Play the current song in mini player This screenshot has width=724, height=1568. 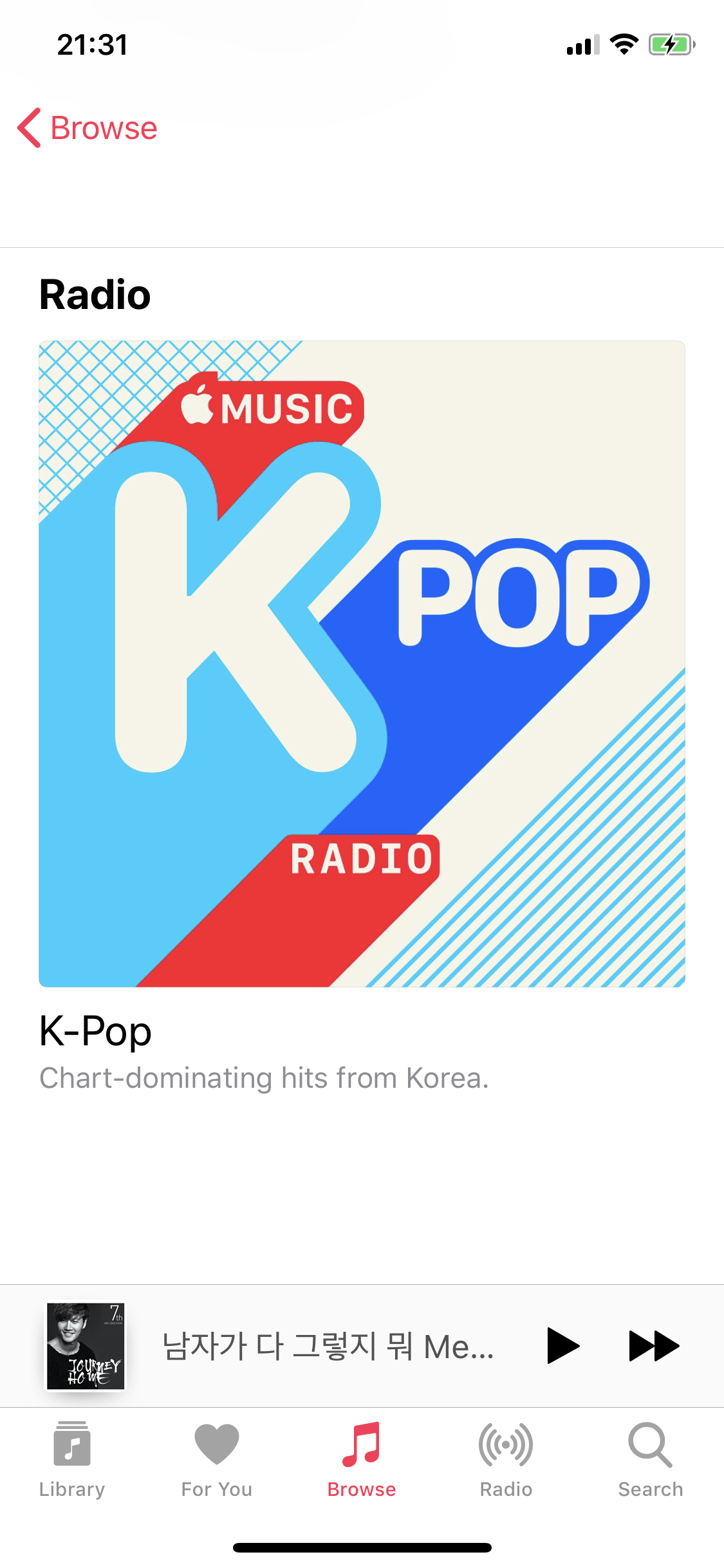[x=562, y=1345]
